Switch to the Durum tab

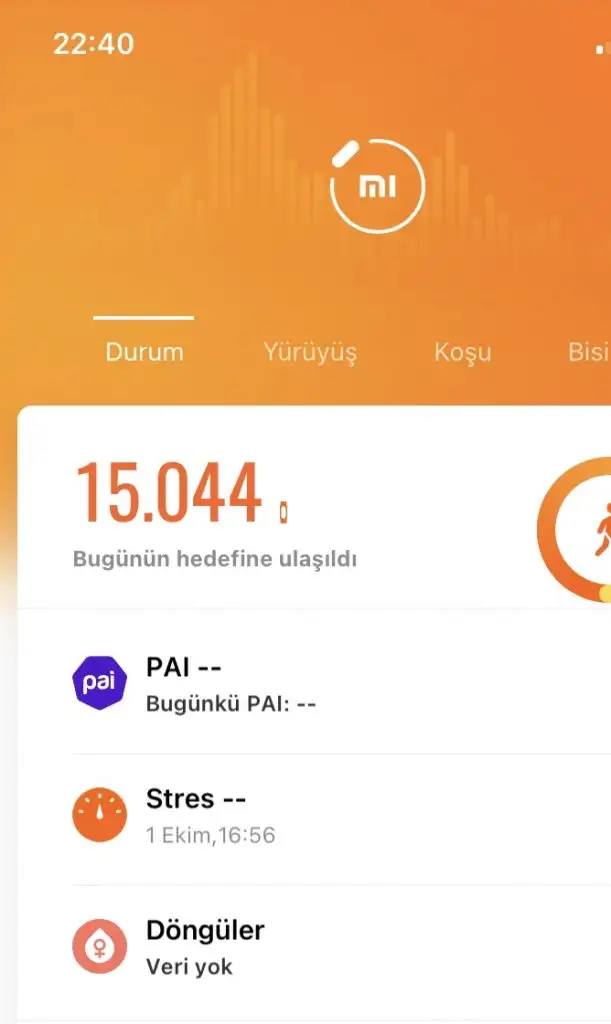tap(144, 352)
